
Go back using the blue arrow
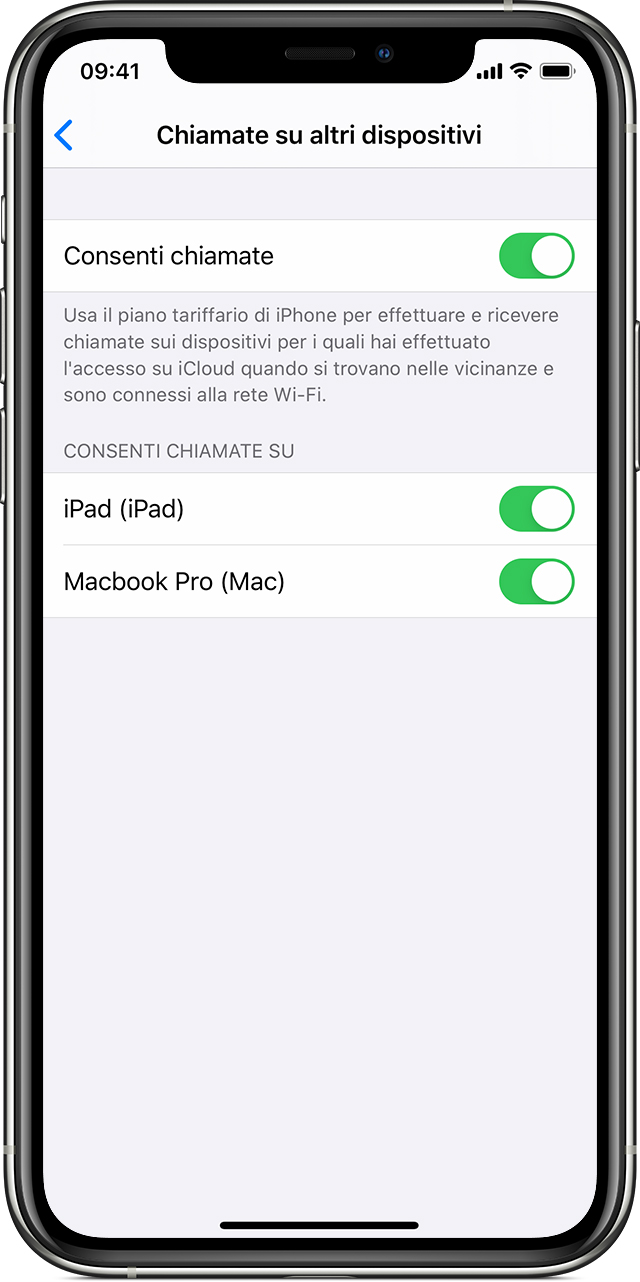tap(64, 135)
